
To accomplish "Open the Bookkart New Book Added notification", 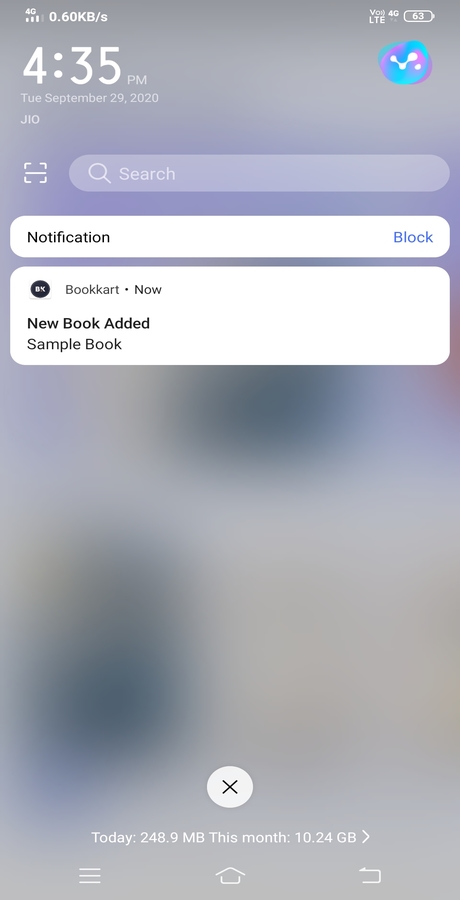I will click(230, 316).
